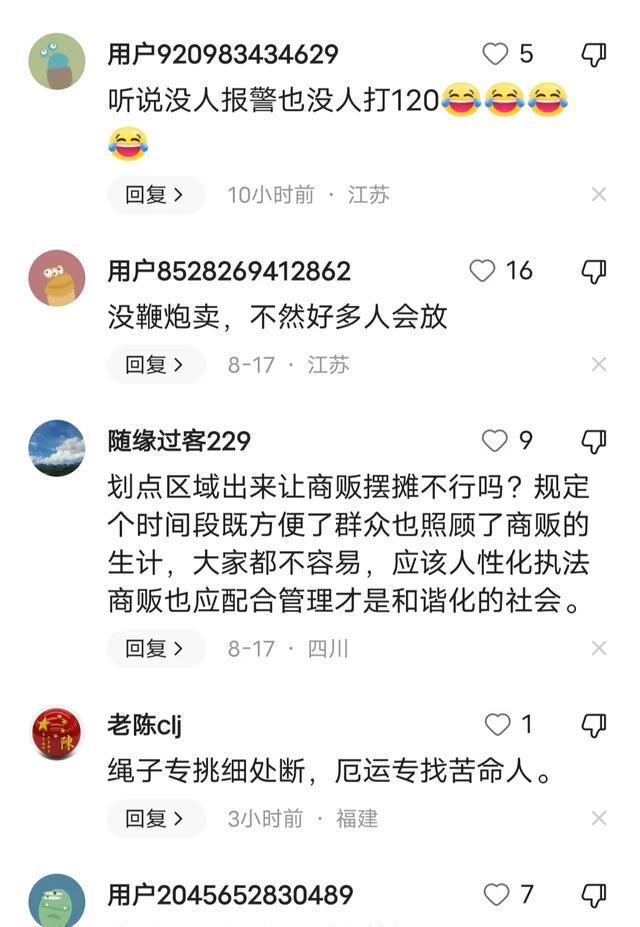Screen dimensions: 640x927
Task: Reply to 老陈clj's comment
Action: point(155,818)
